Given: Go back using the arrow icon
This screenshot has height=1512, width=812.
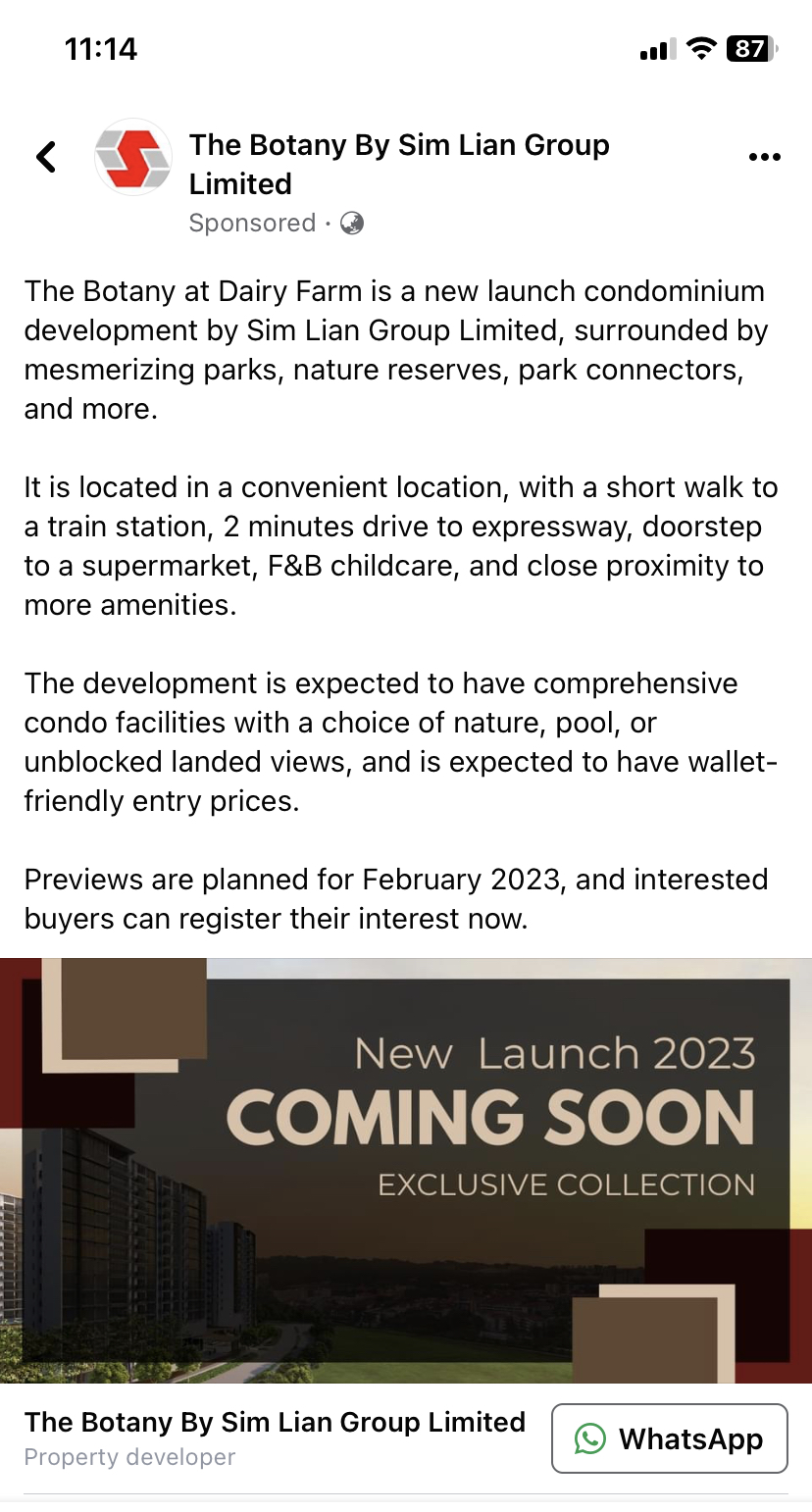Looking at the screenshot, I should (x=46, y=157).
